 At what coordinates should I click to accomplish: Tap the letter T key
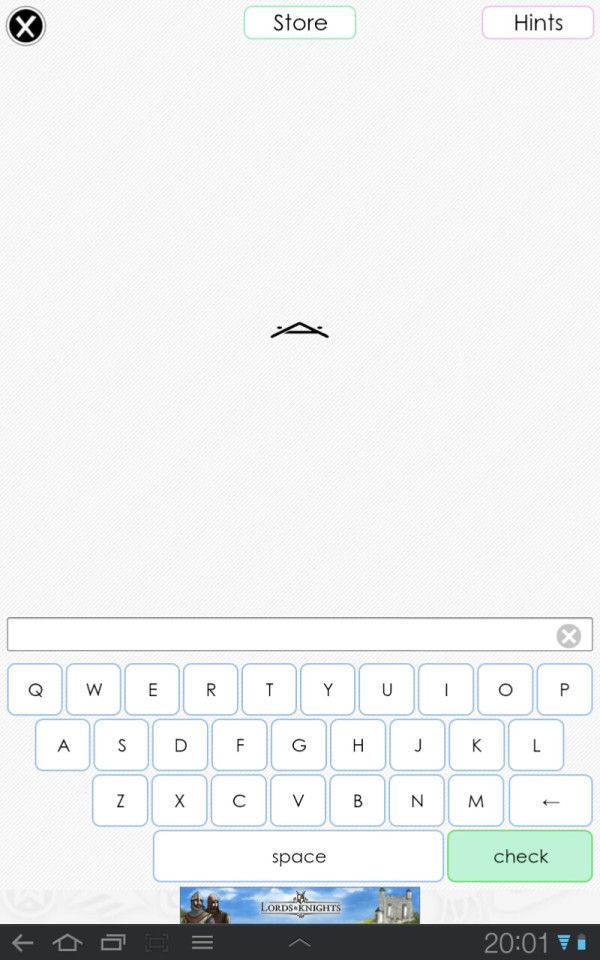coord(269,689)
